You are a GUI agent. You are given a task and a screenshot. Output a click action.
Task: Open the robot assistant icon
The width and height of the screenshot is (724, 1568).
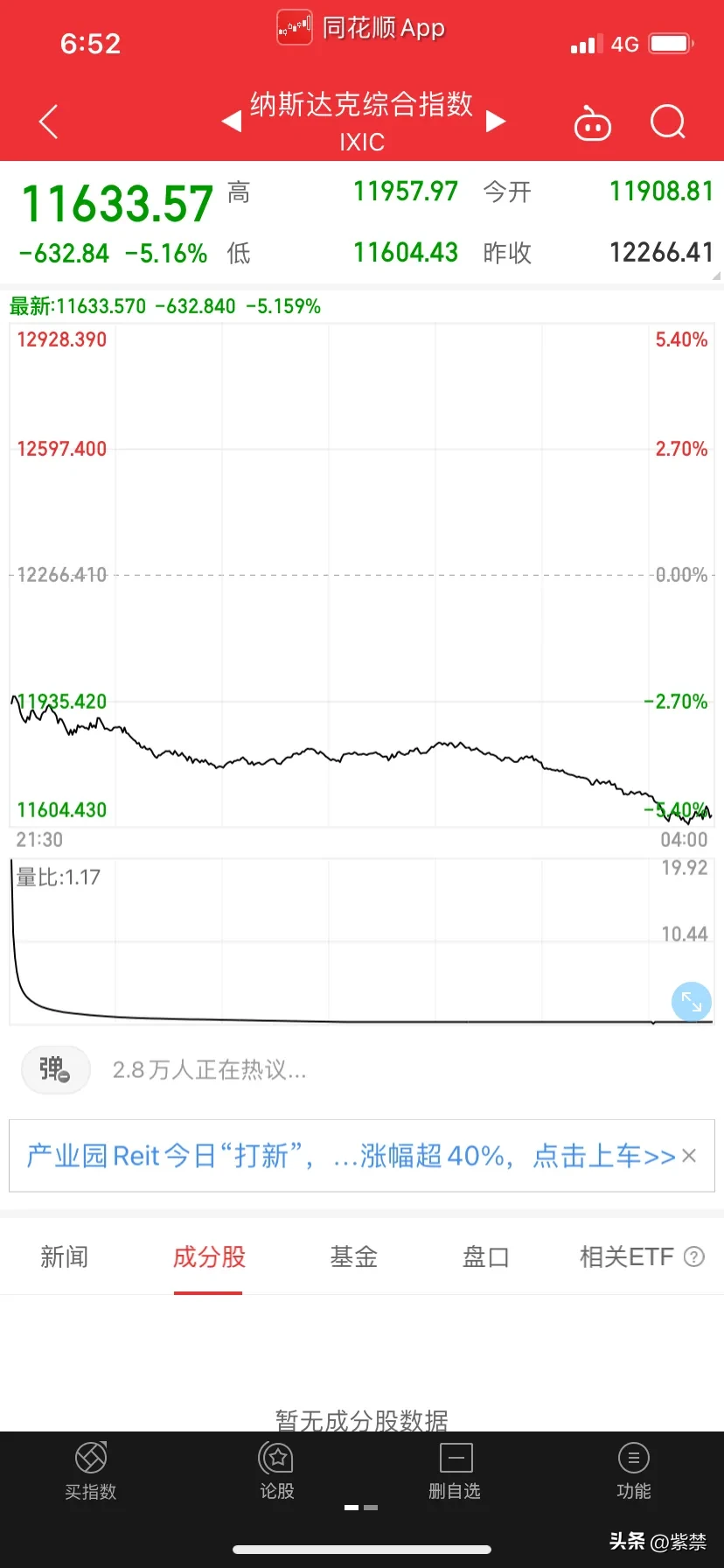[x=592, y=123]
